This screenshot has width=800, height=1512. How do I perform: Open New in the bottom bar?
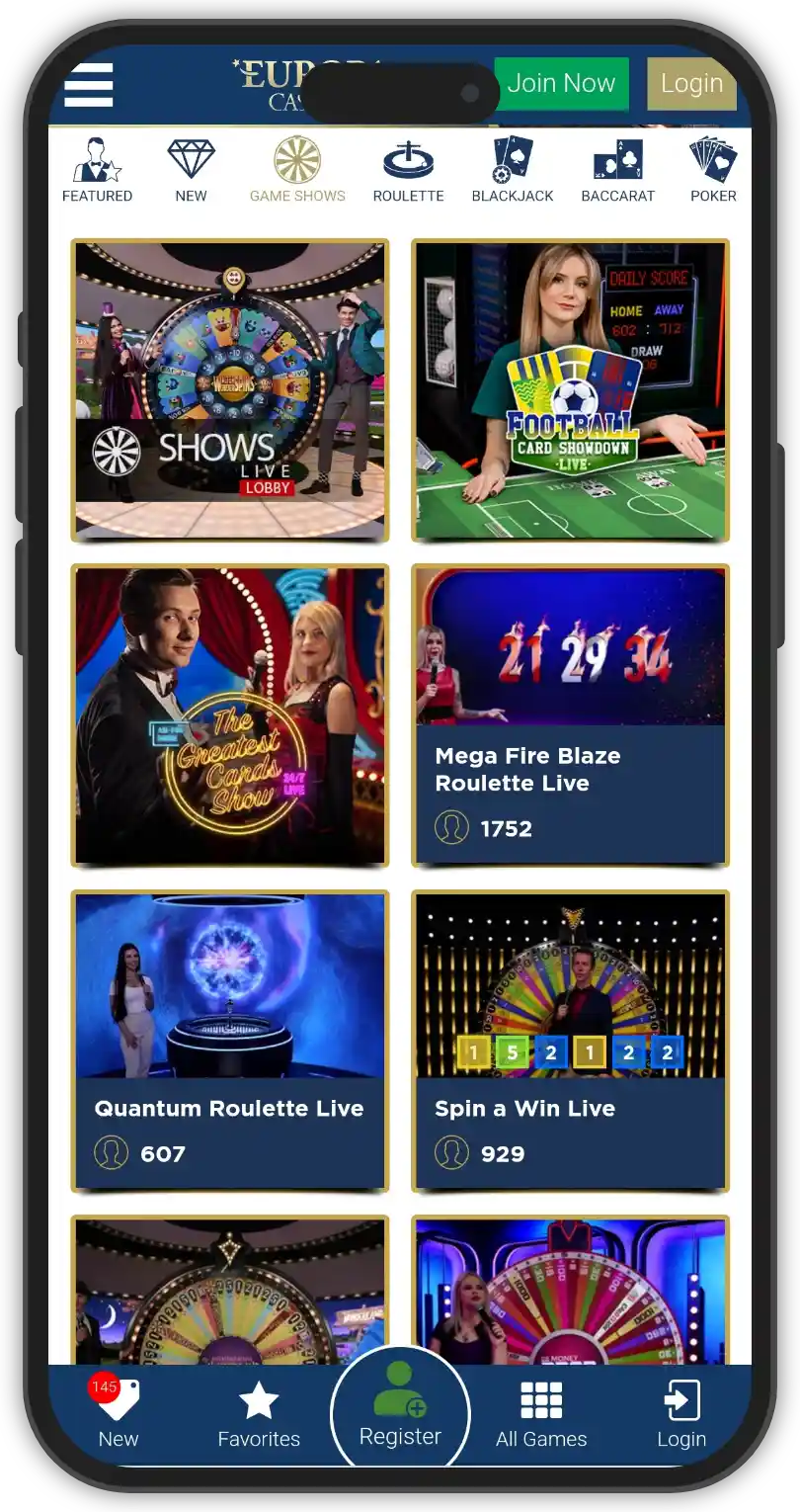tap(119, 1414)
